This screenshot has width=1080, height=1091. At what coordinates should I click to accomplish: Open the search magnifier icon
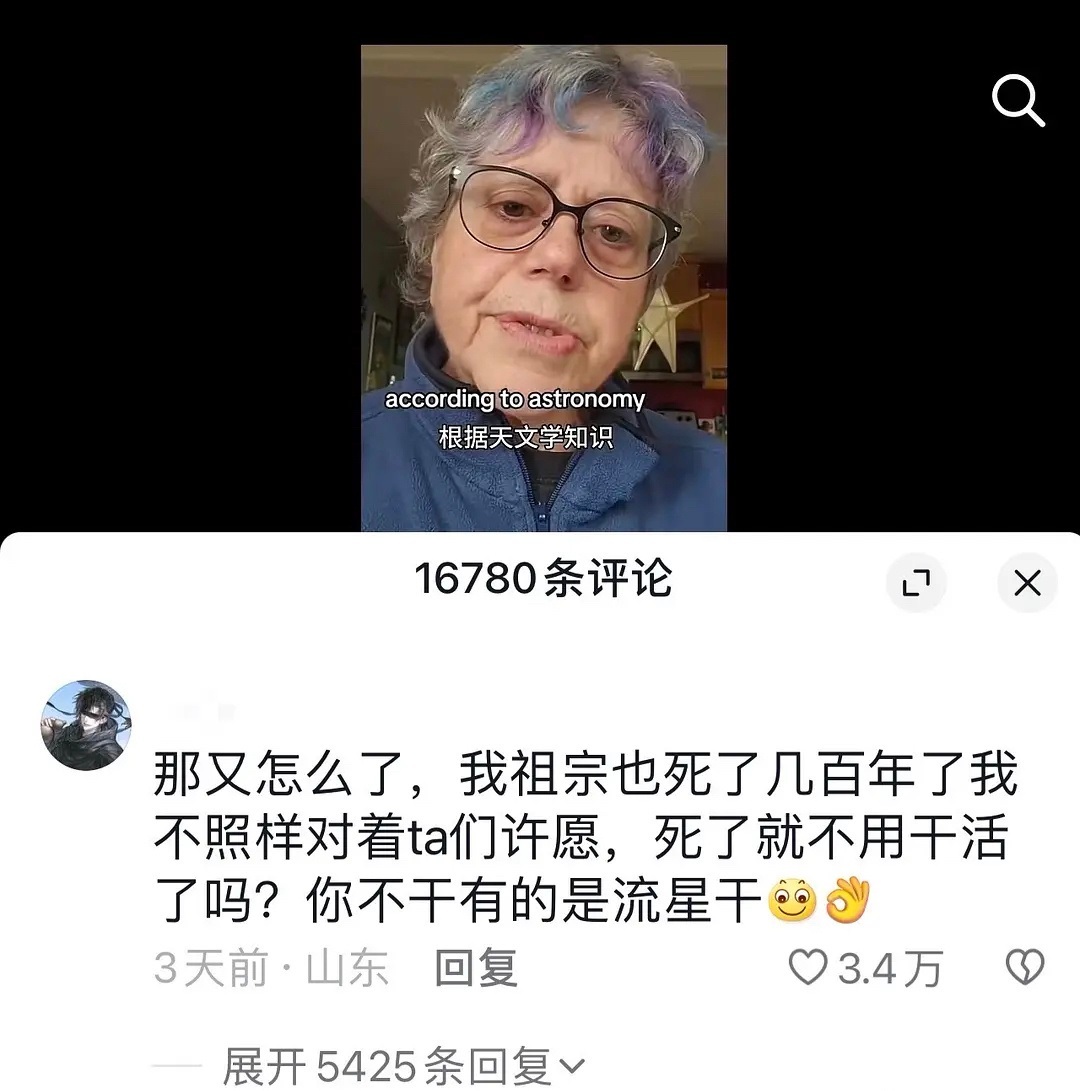point(1017,101)
